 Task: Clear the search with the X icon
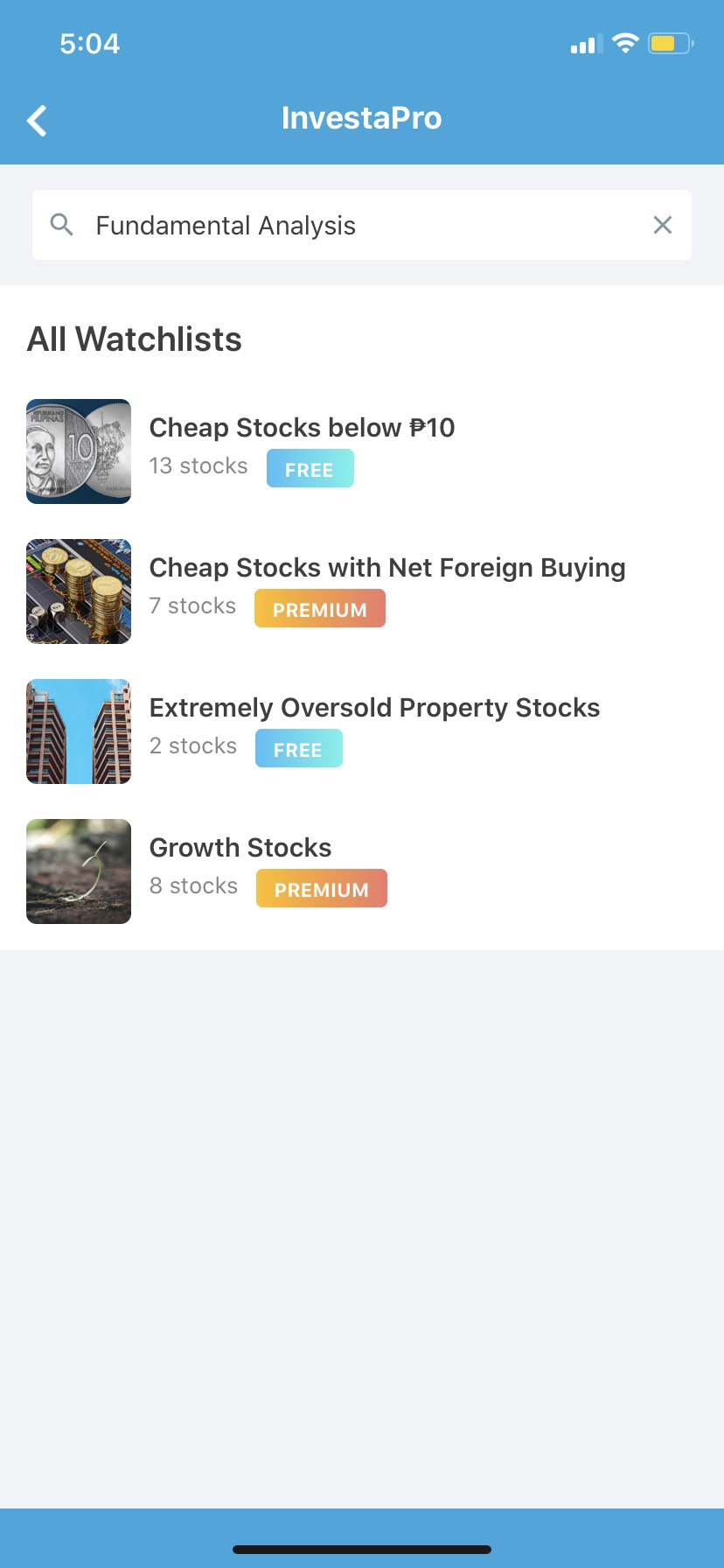tap(663, 225)
